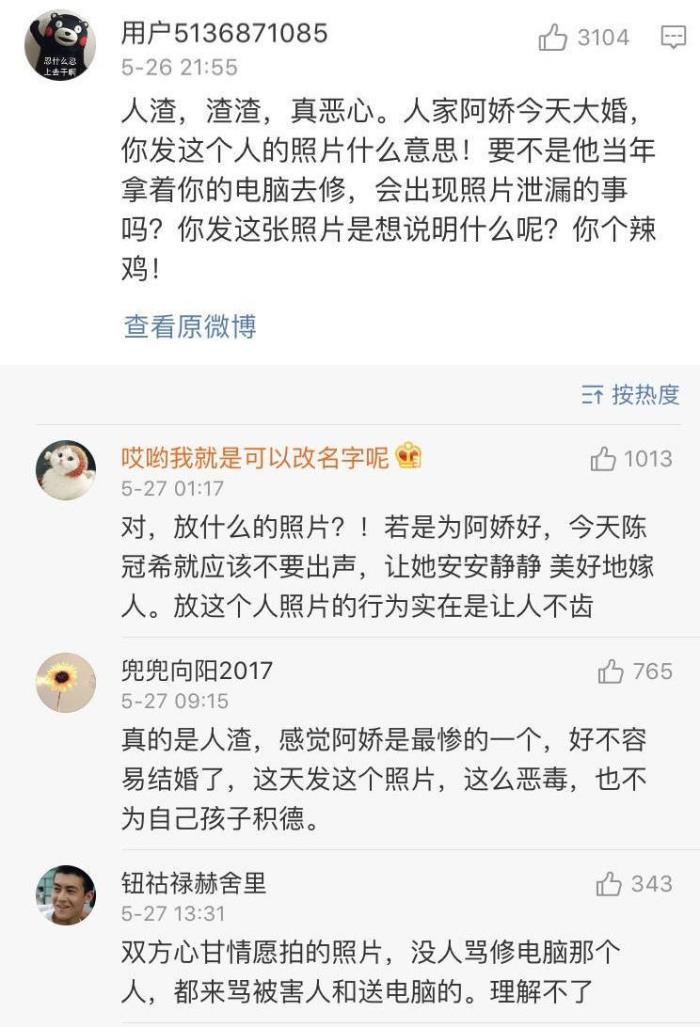Tap the username 钮祜禄赫舍里

point(194,883)
